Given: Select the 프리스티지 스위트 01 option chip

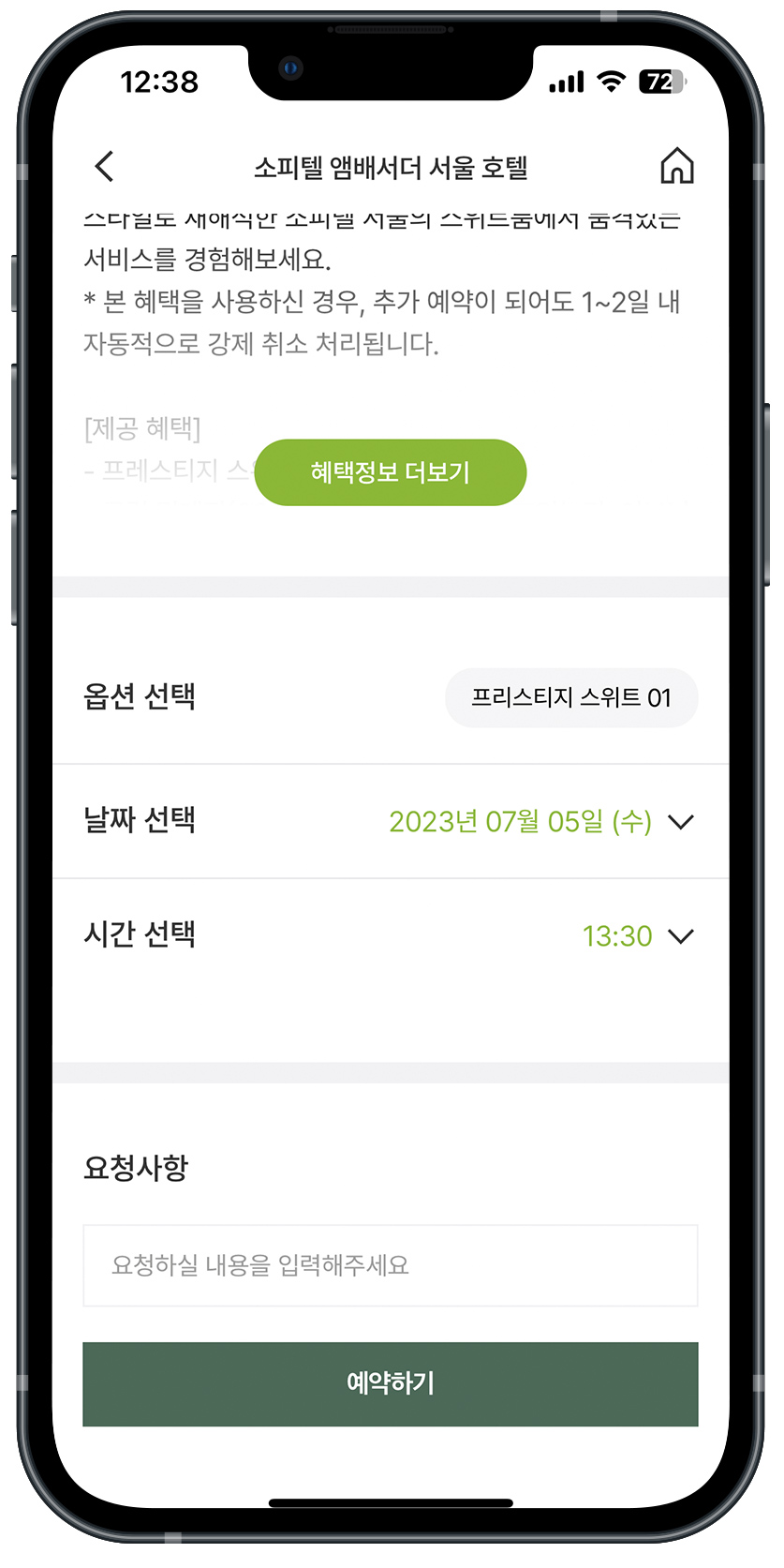Looking at the screenshot, I should pyautogui.click(x=570, y=697).
